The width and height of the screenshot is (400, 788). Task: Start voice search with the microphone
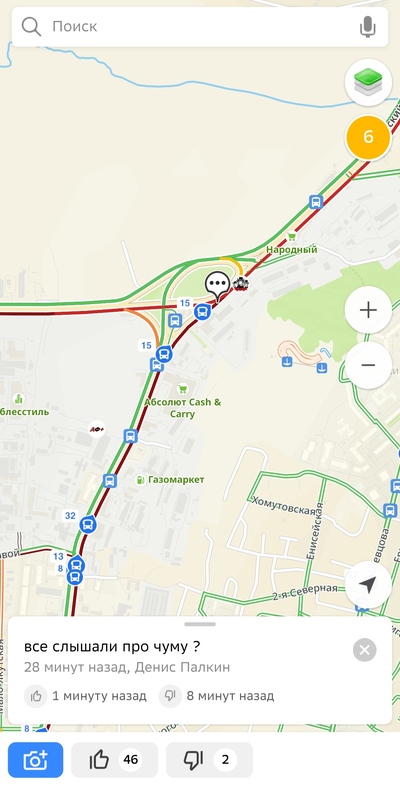(368, 27)
